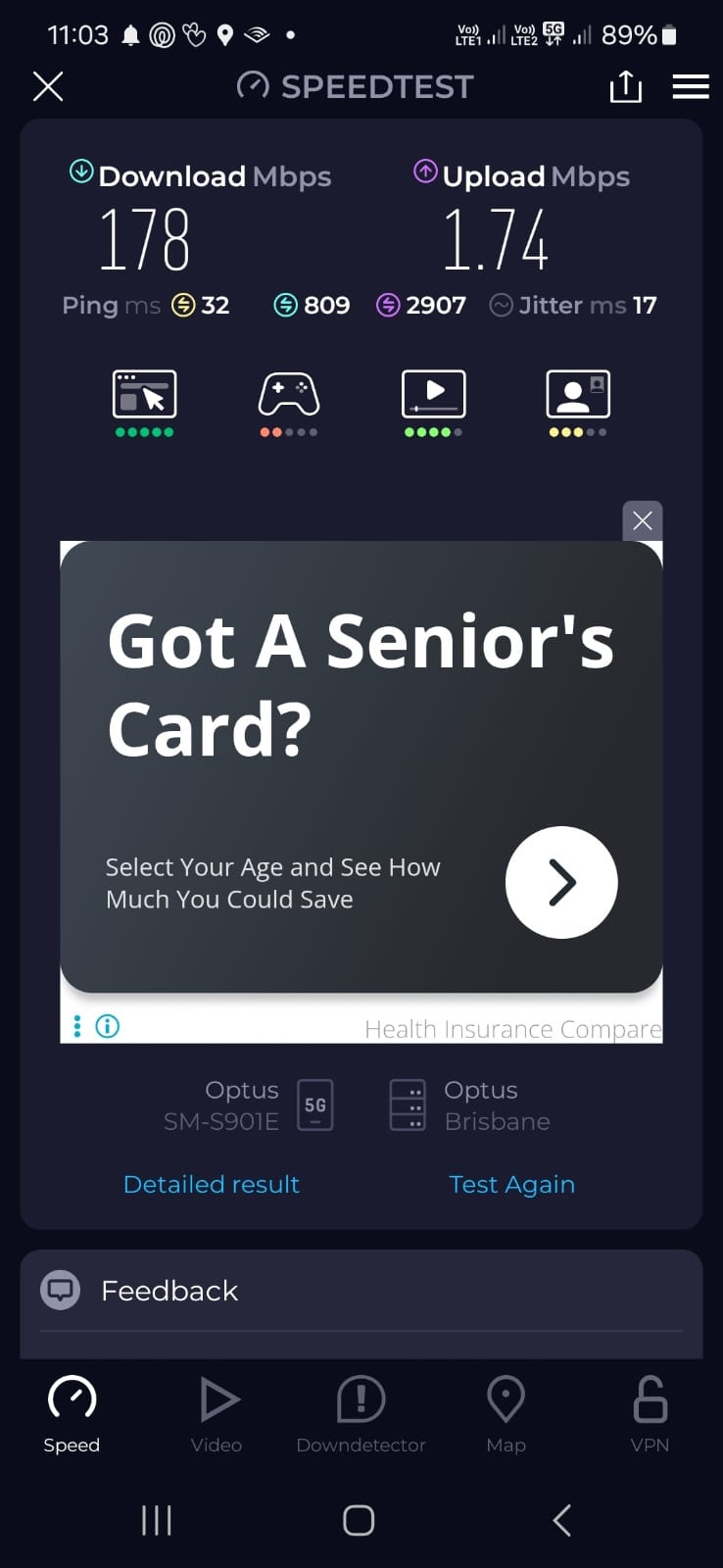
Task: Open recent apps from the navigation bar
Action: point(157,1520)
